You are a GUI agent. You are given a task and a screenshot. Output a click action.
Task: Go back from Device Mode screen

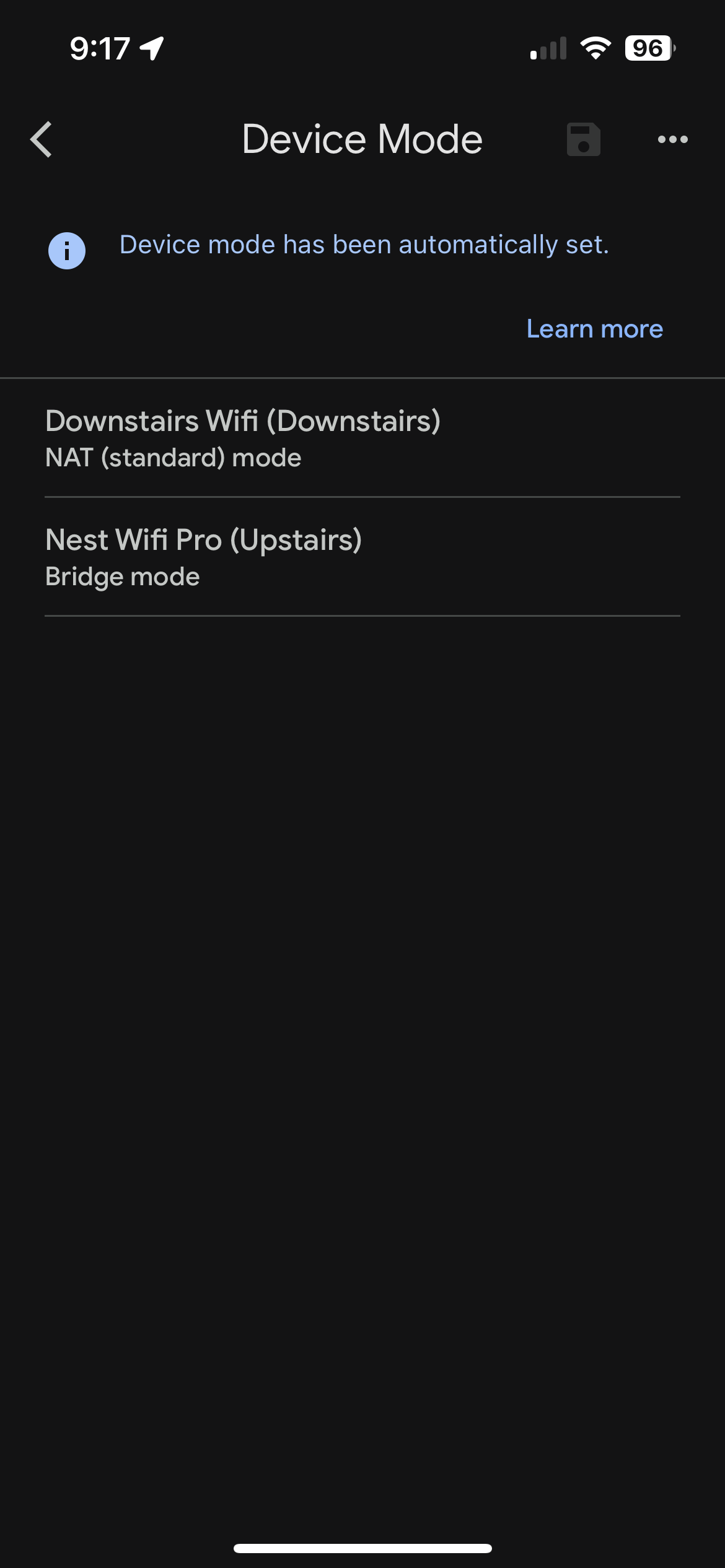click(x=42, y=139)
